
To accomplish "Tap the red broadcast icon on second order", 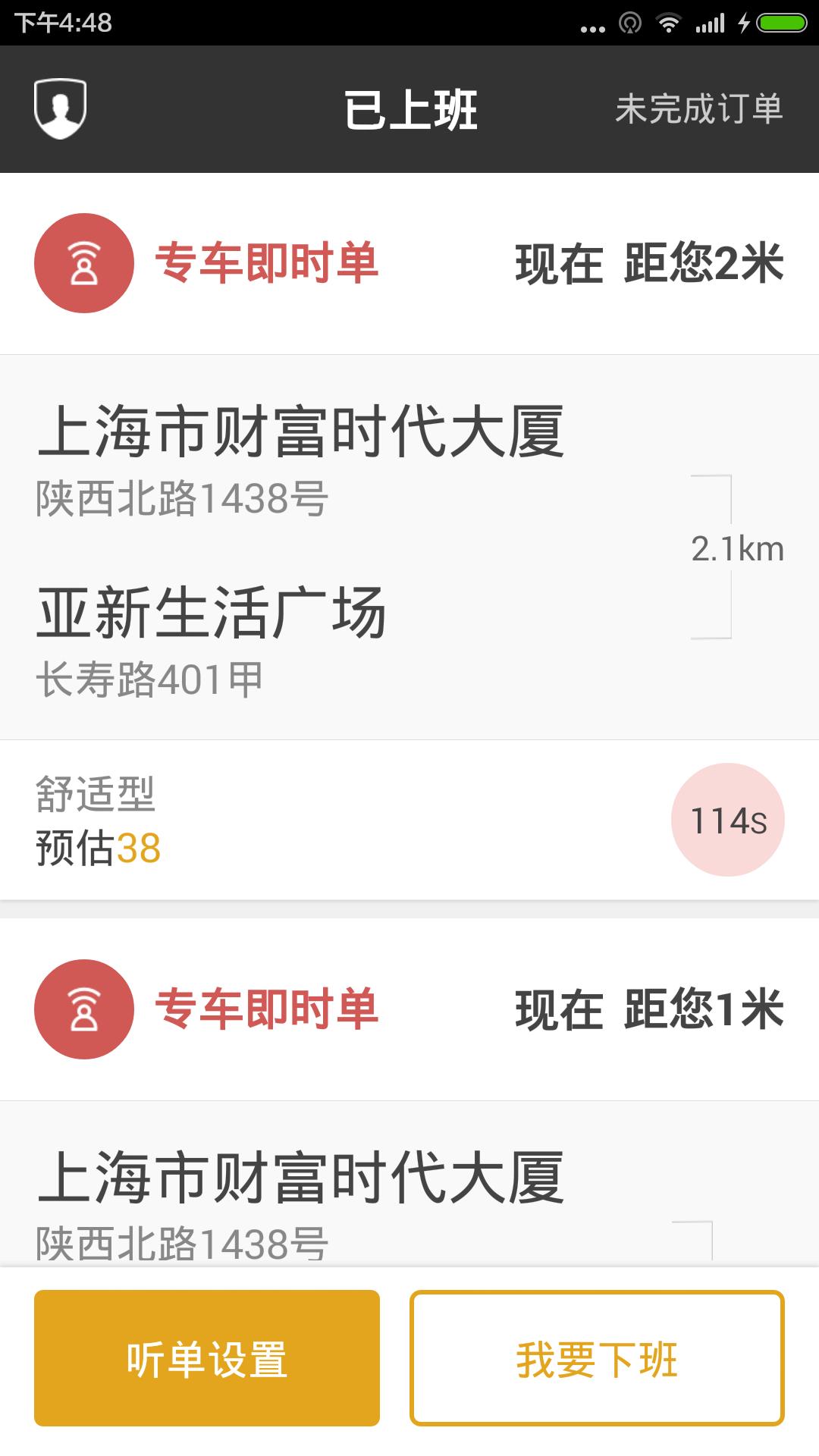I will (83, 1009).
